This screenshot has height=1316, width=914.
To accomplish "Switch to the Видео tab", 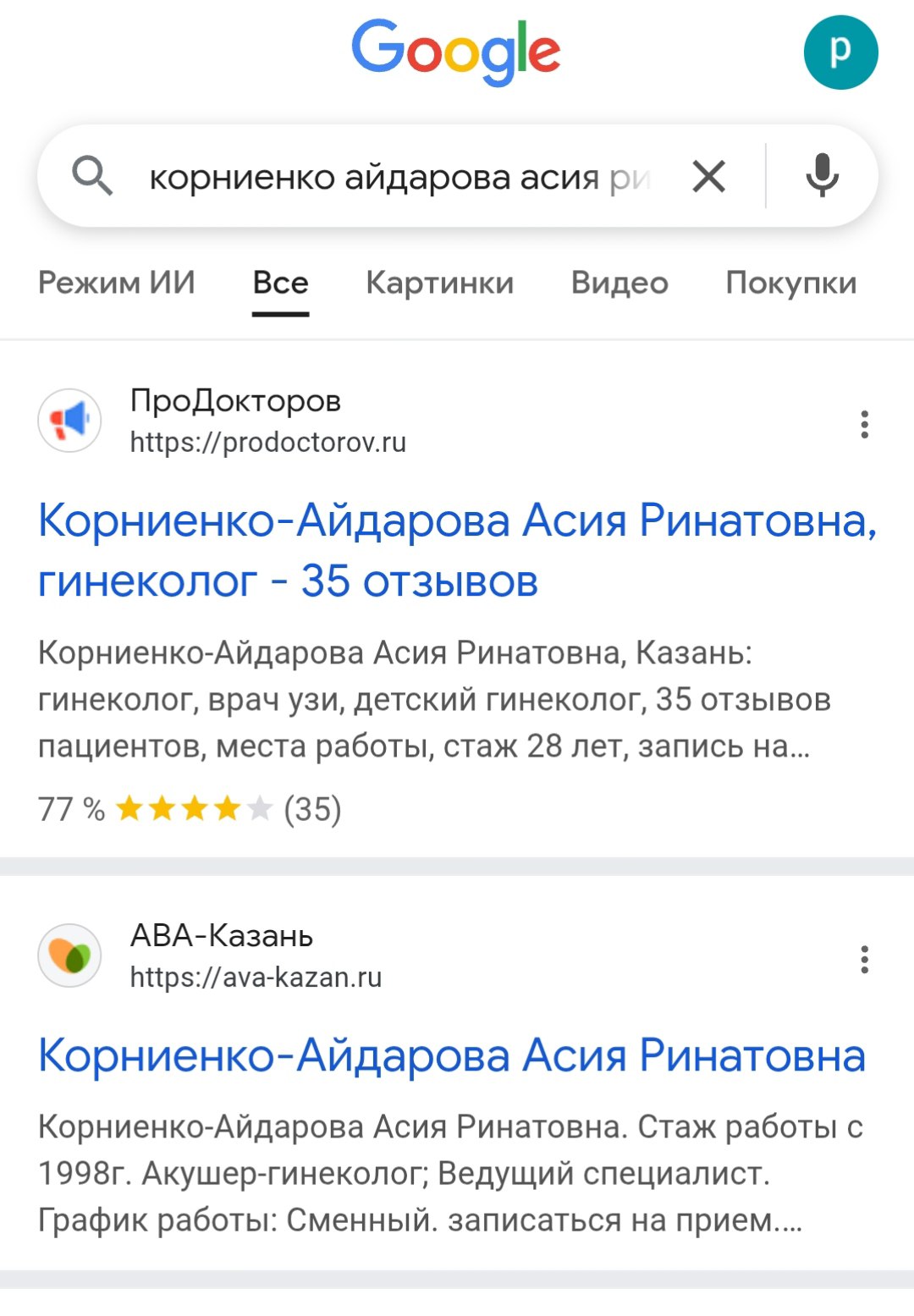I will coord(619,283).
